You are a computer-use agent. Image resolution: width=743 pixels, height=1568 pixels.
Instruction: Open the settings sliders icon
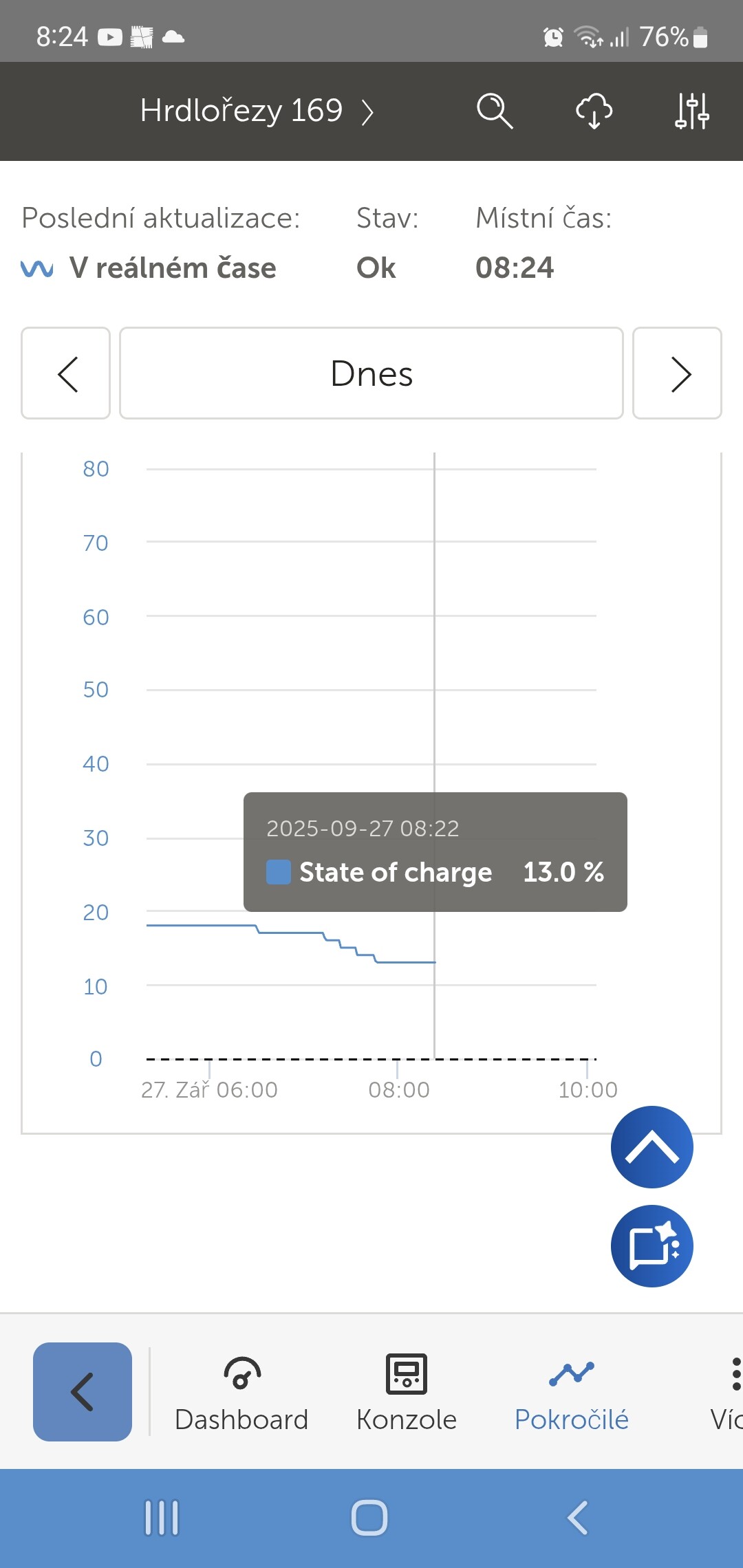click(691, 111)
